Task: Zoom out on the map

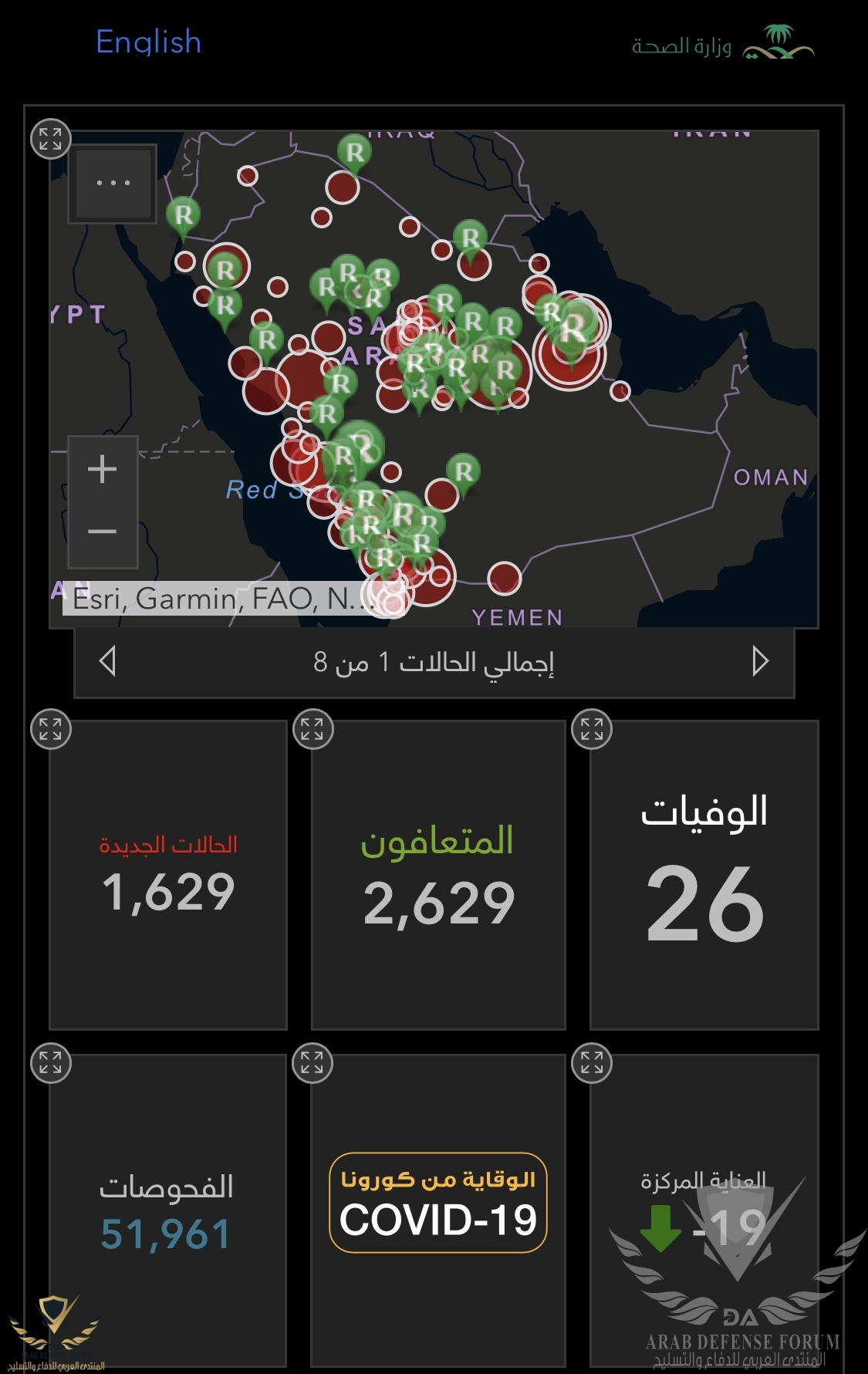Action: 103,532
